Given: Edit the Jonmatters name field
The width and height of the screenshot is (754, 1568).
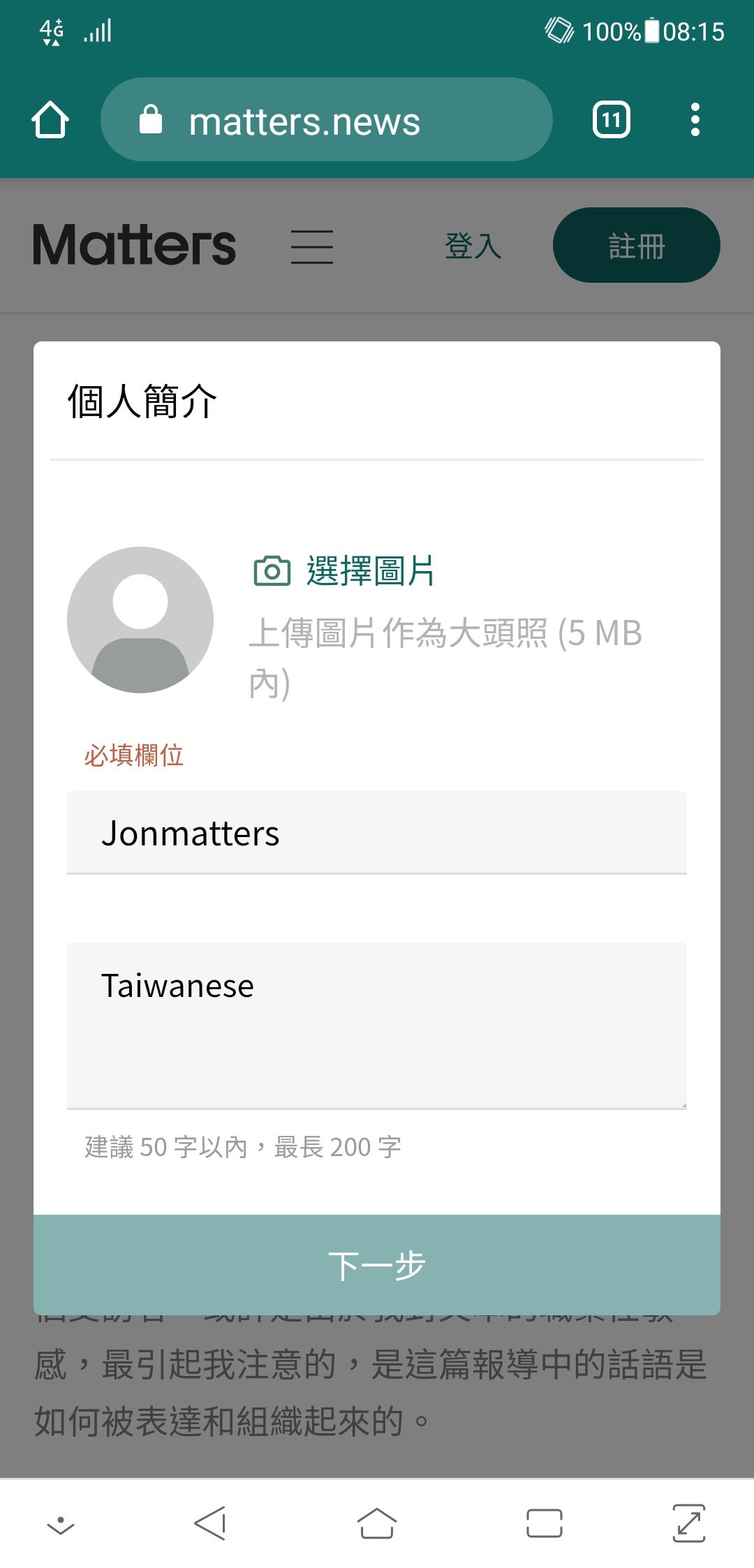Looking at the screenshot, I should (377, 832).
